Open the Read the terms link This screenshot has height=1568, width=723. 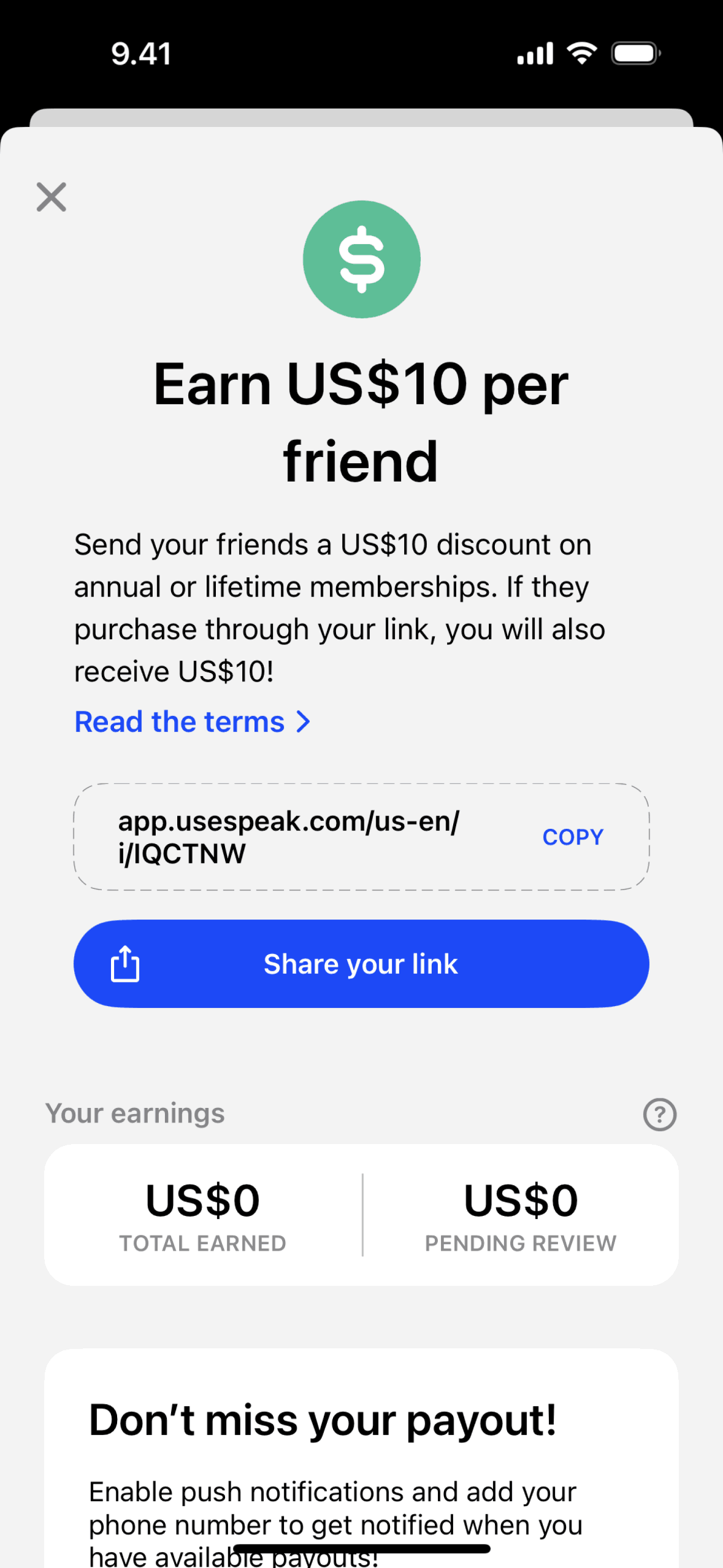pyautogui.click(x=191, y=722)
